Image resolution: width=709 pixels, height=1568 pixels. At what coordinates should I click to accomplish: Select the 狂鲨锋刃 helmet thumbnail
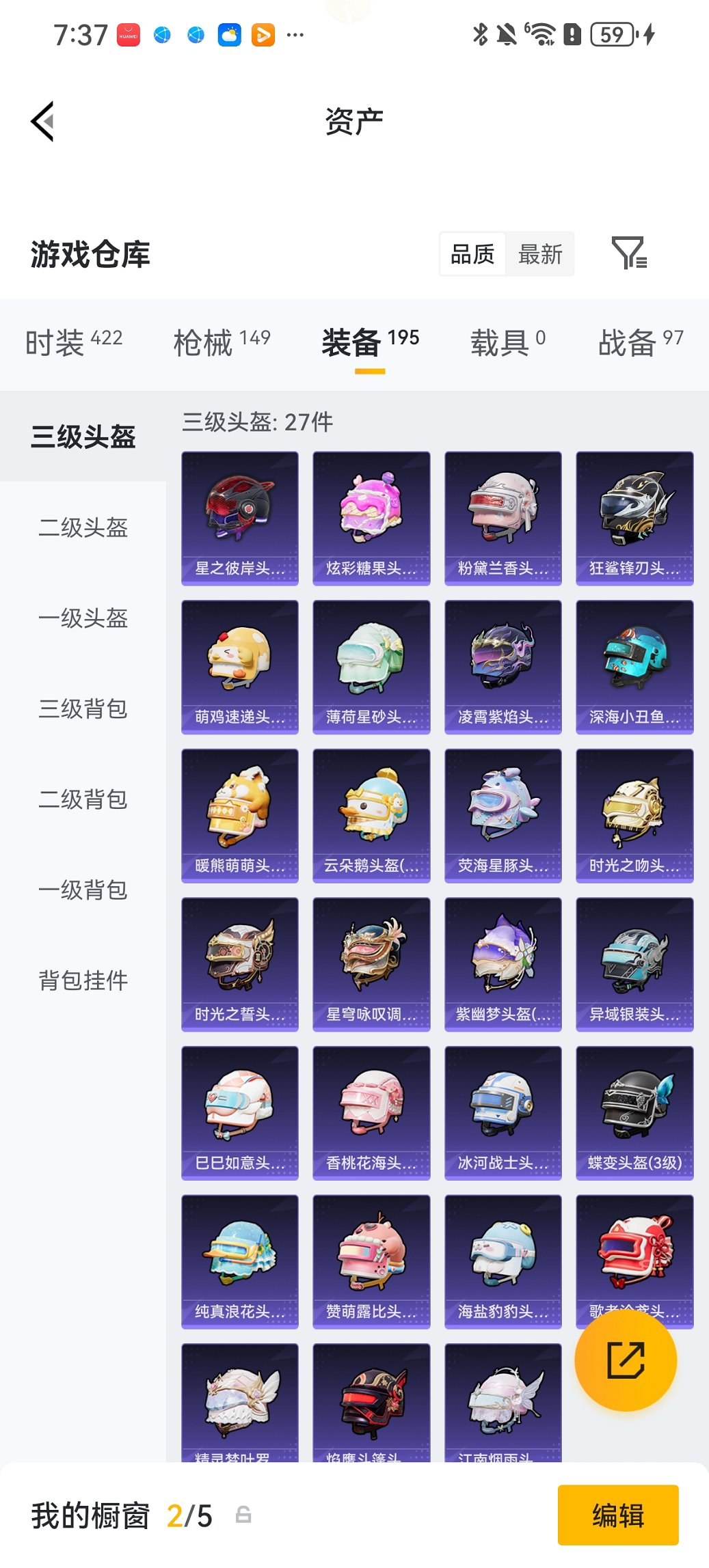pyautogui.click(x=633, y=516)
